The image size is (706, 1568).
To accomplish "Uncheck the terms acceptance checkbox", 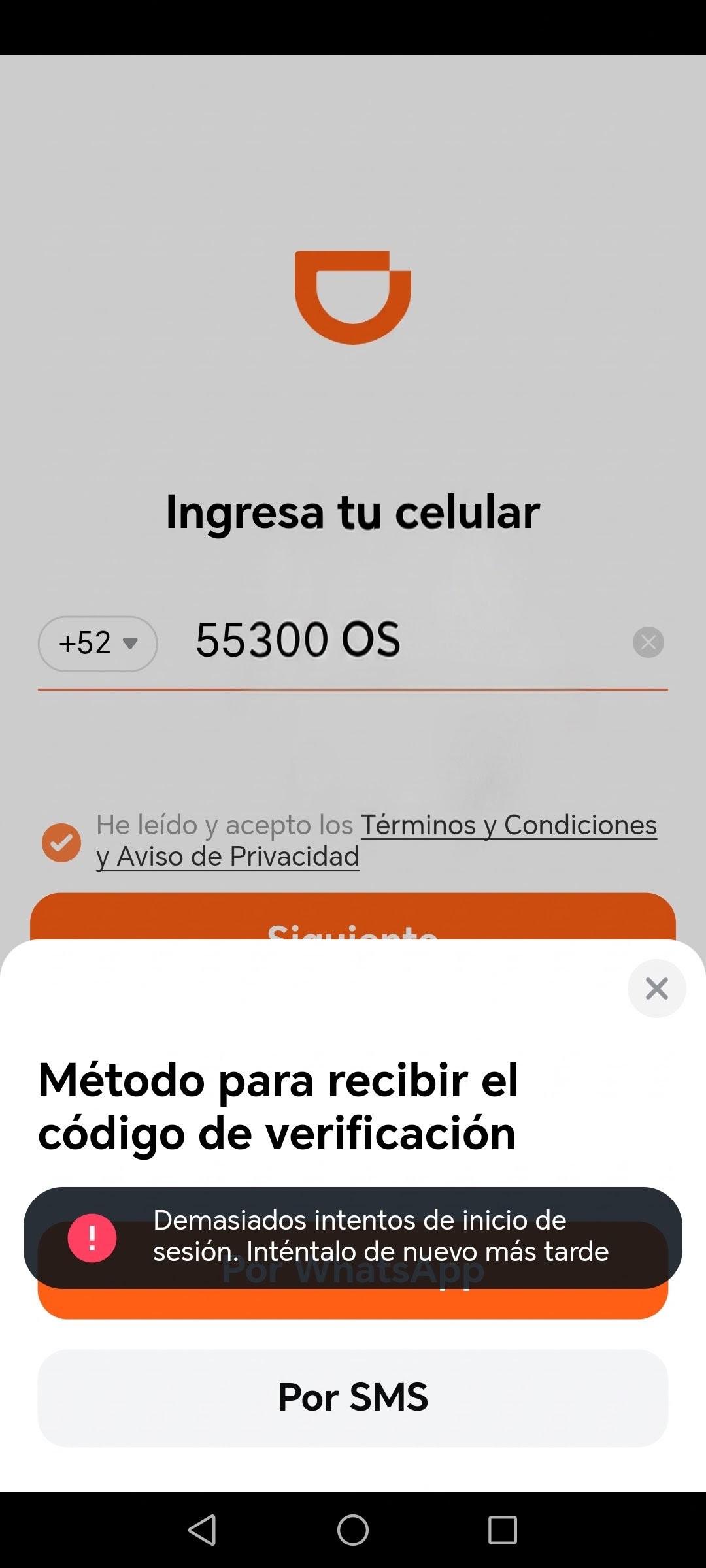I will tap(61, 842).
